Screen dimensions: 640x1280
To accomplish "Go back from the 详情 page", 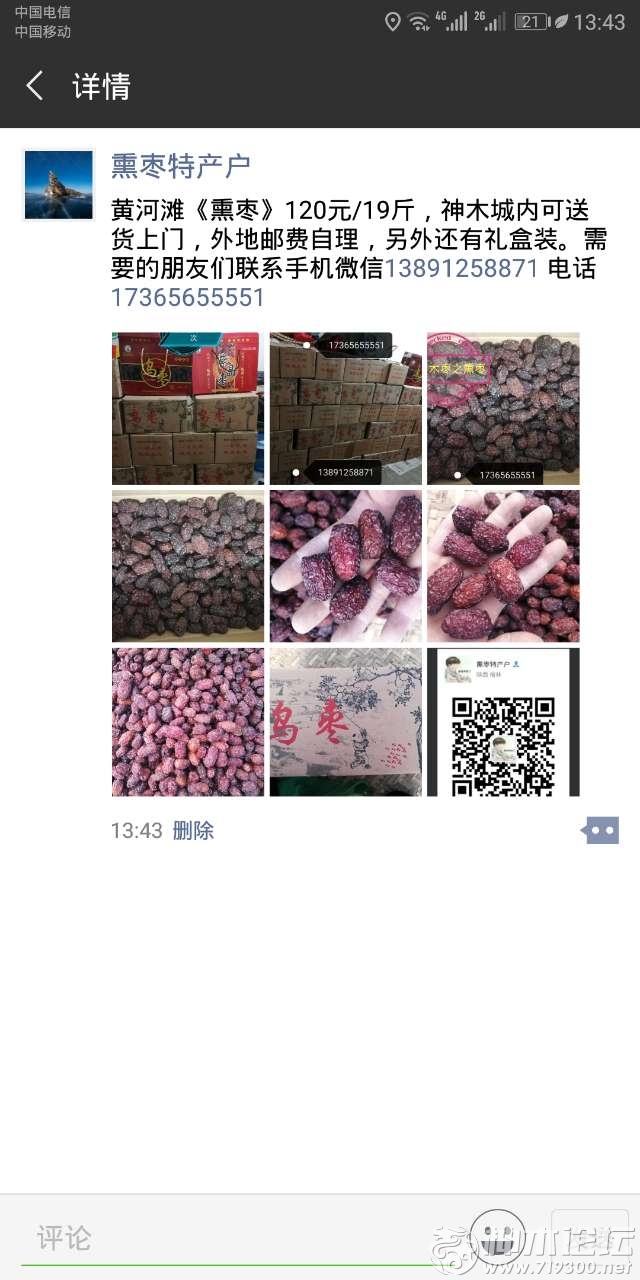I will pyautogui.click(x=35, y=86).
